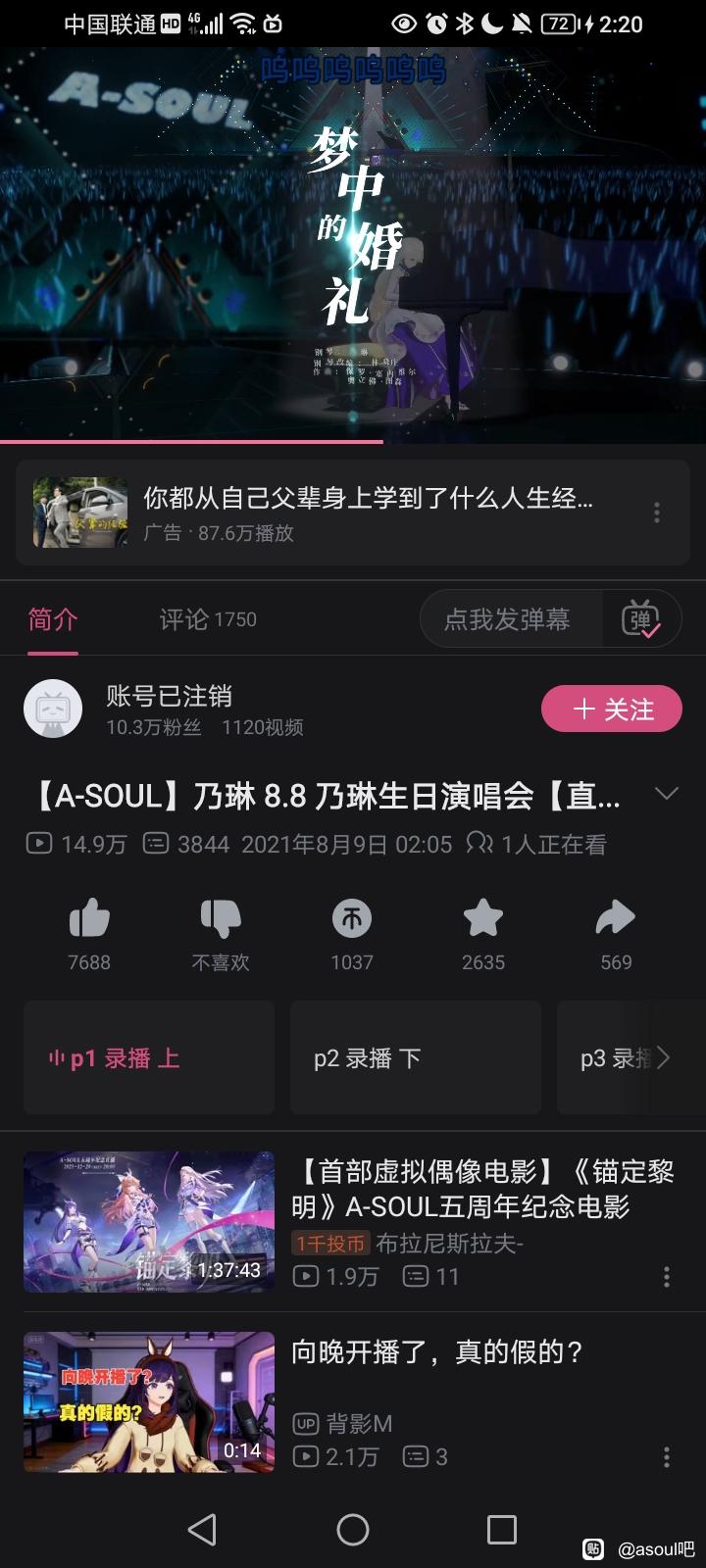Go back with the system back button
The image size is (706, 1568).
coord(202,1530)
